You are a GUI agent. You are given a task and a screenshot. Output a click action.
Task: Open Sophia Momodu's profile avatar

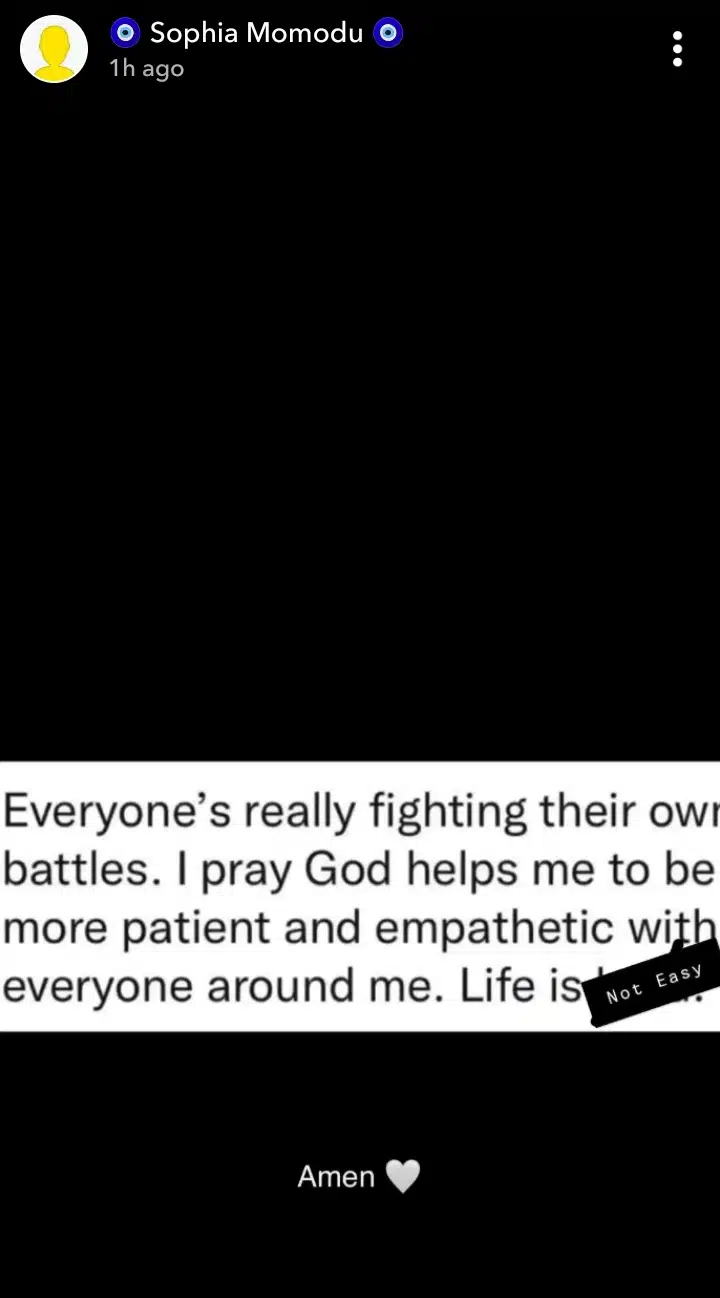(54, 50)
